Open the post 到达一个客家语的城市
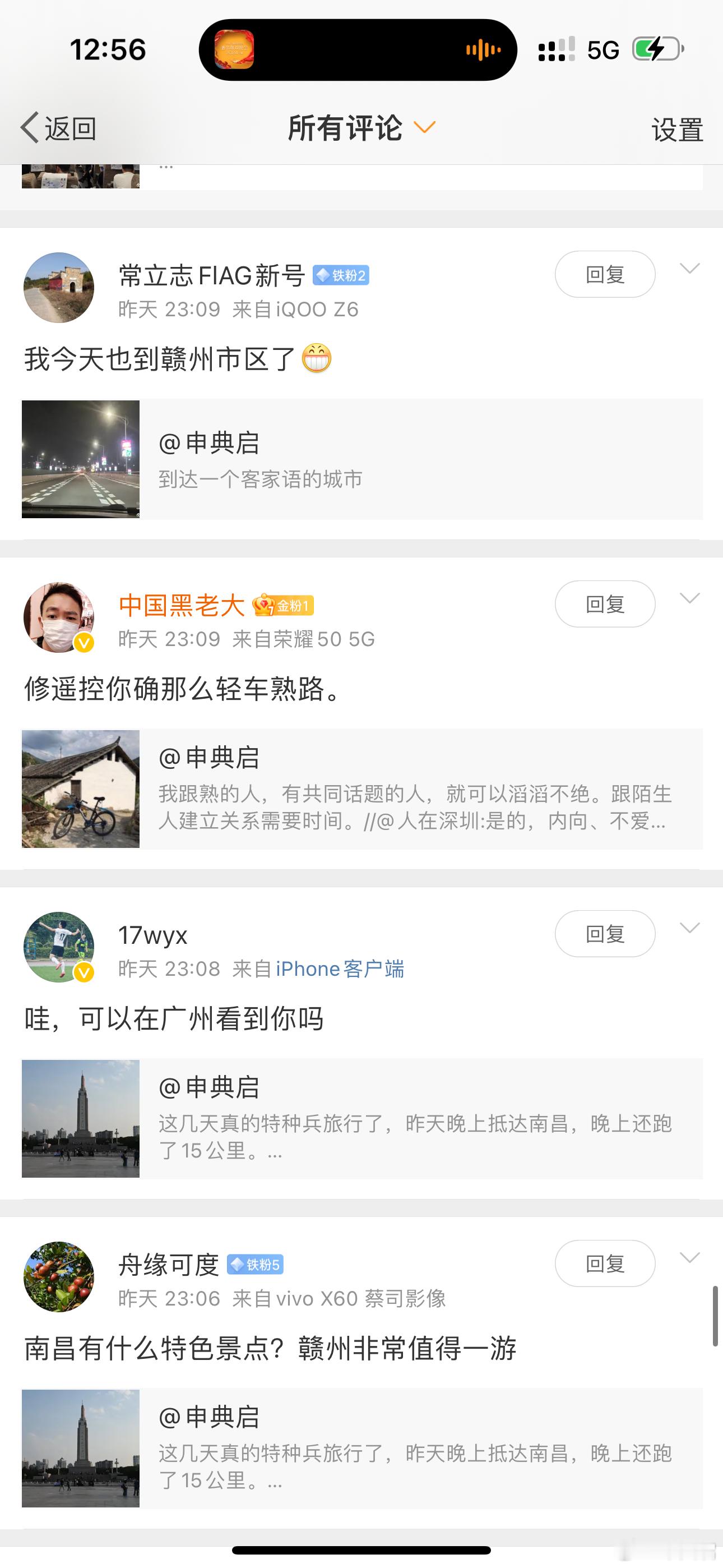Screen dimensions: 723x1568 (362, 459)
